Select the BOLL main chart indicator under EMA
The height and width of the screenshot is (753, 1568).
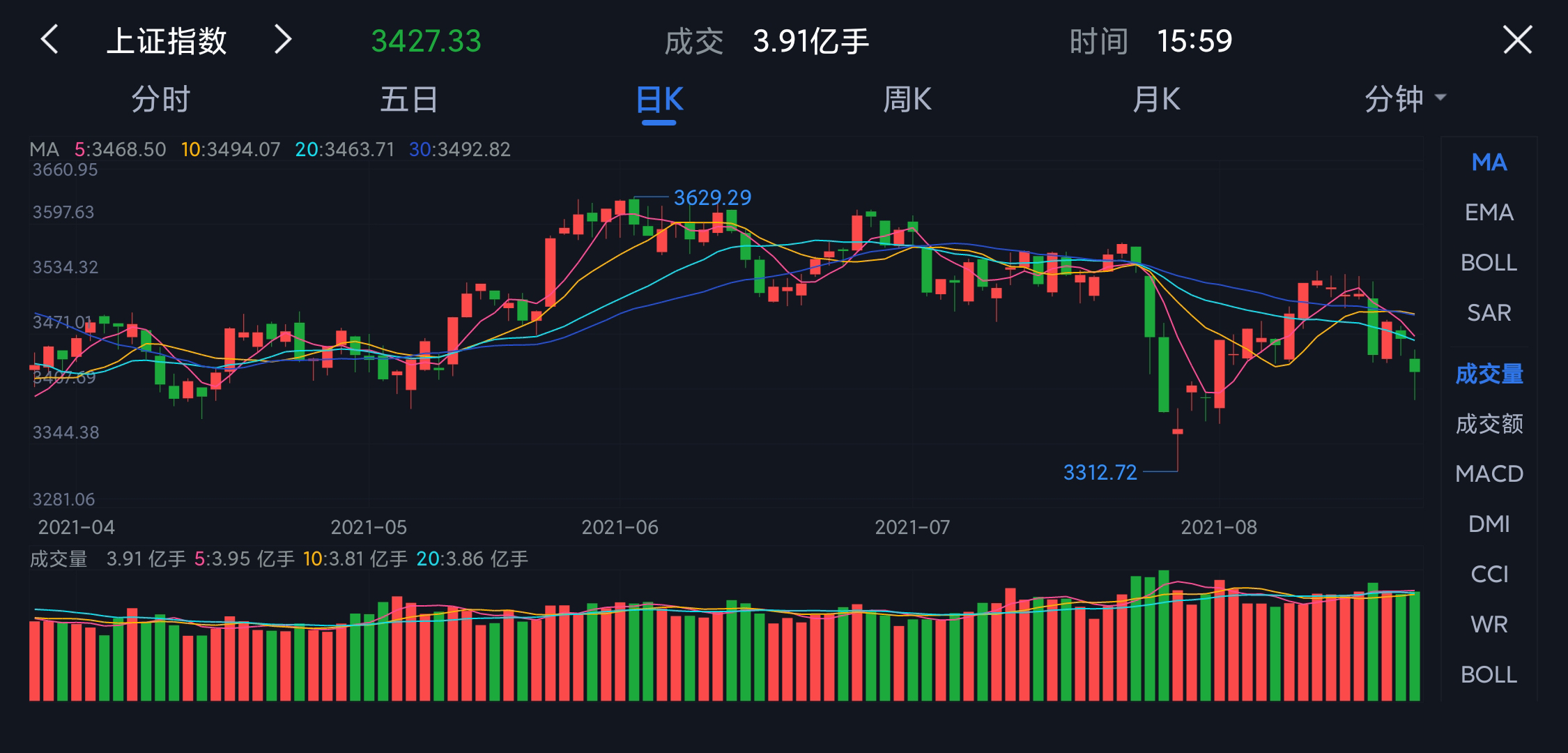tap(1489, 263)
